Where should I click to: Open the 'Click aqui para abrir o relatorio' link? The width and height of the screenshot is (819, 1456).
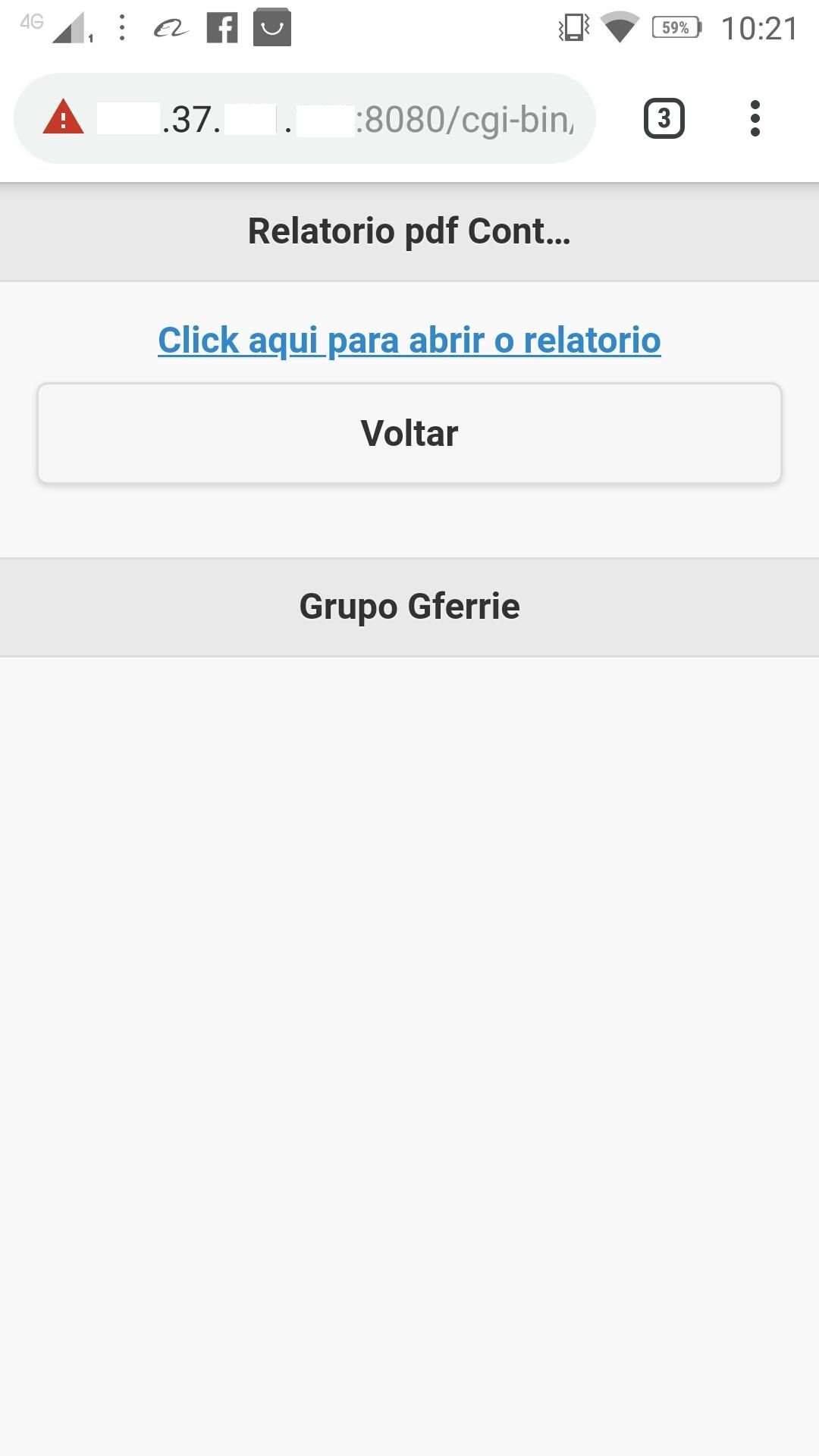tap(409, 340)
